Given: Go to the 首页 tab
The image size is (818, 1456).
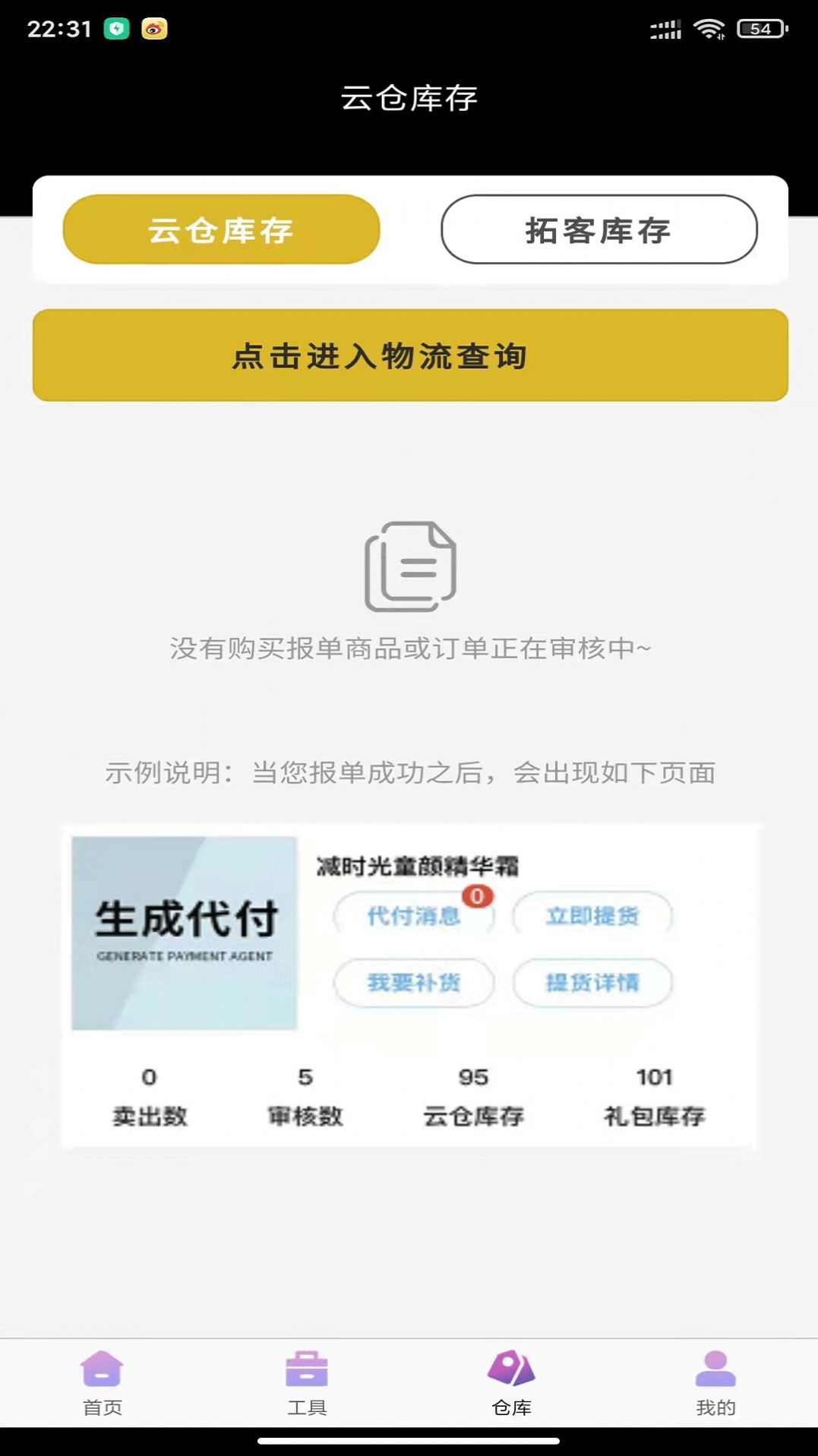Looking at the screenshot, I should (102, 1383).
